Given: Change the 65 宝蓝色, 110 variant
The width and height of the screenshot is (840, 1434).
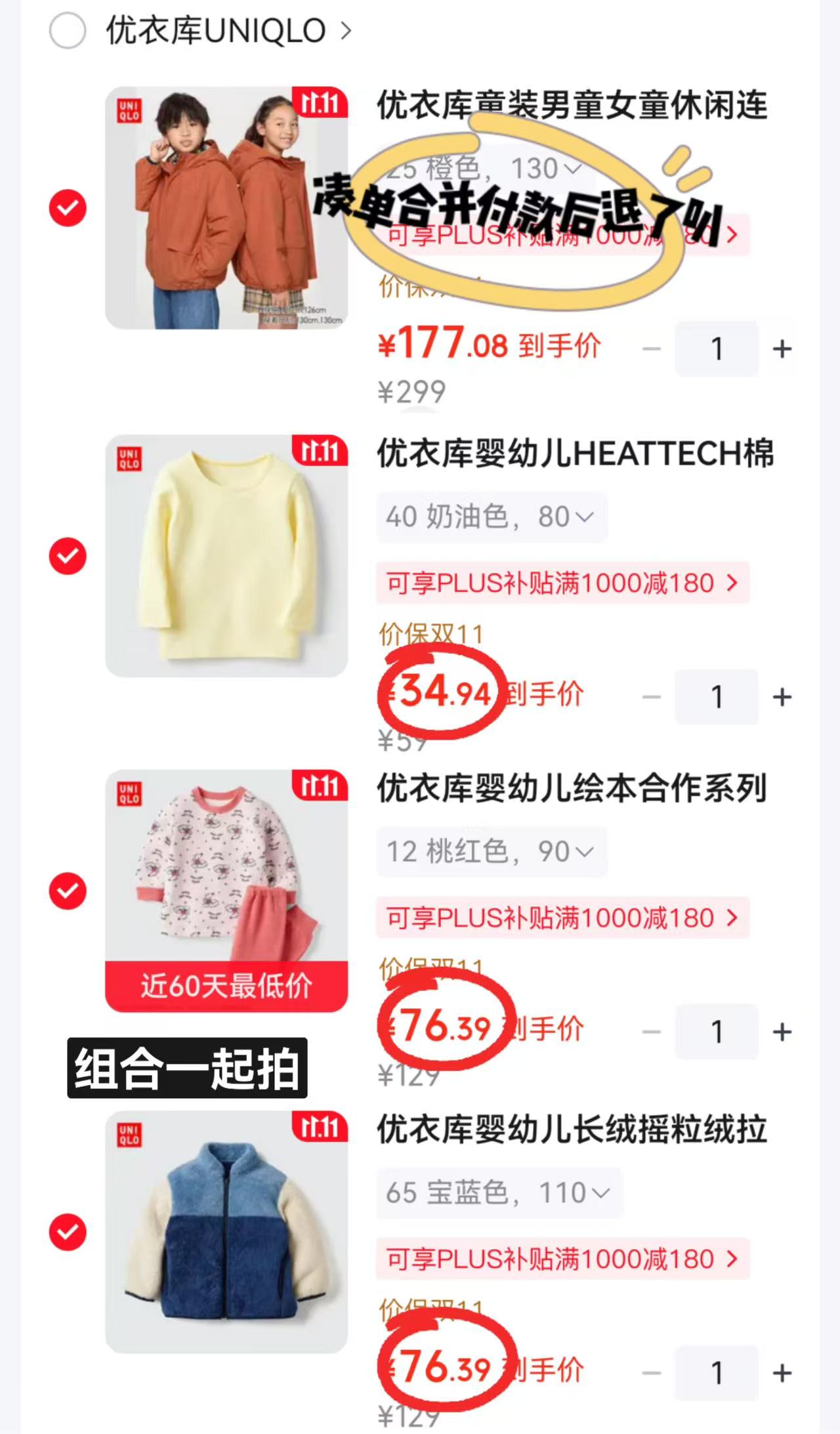Looking at the screenshot, I should (x=499, y=1193).
